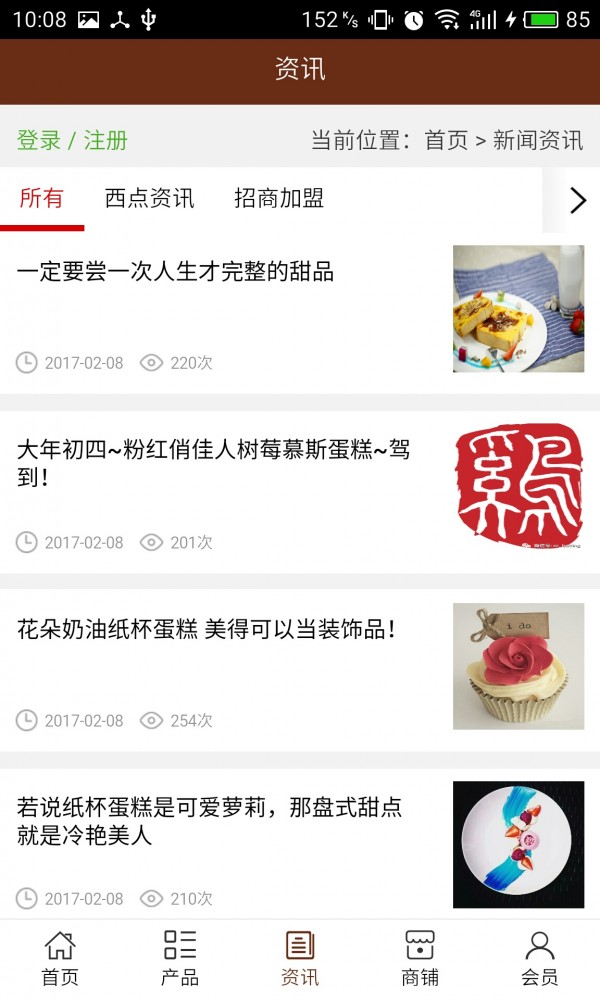Select the 所有 category tab
This screenshot has height=1000, width=600.
pos(42,199)
